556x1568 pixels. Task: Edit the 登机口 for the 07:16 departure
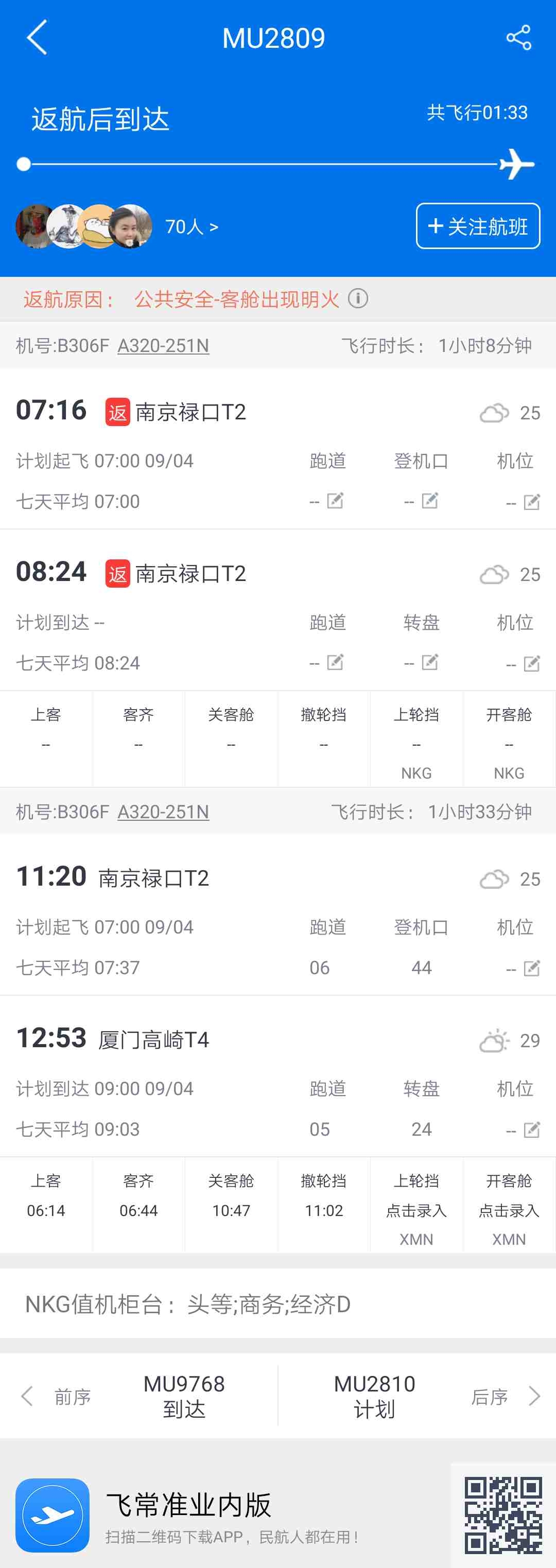click(x=429, y=501)
